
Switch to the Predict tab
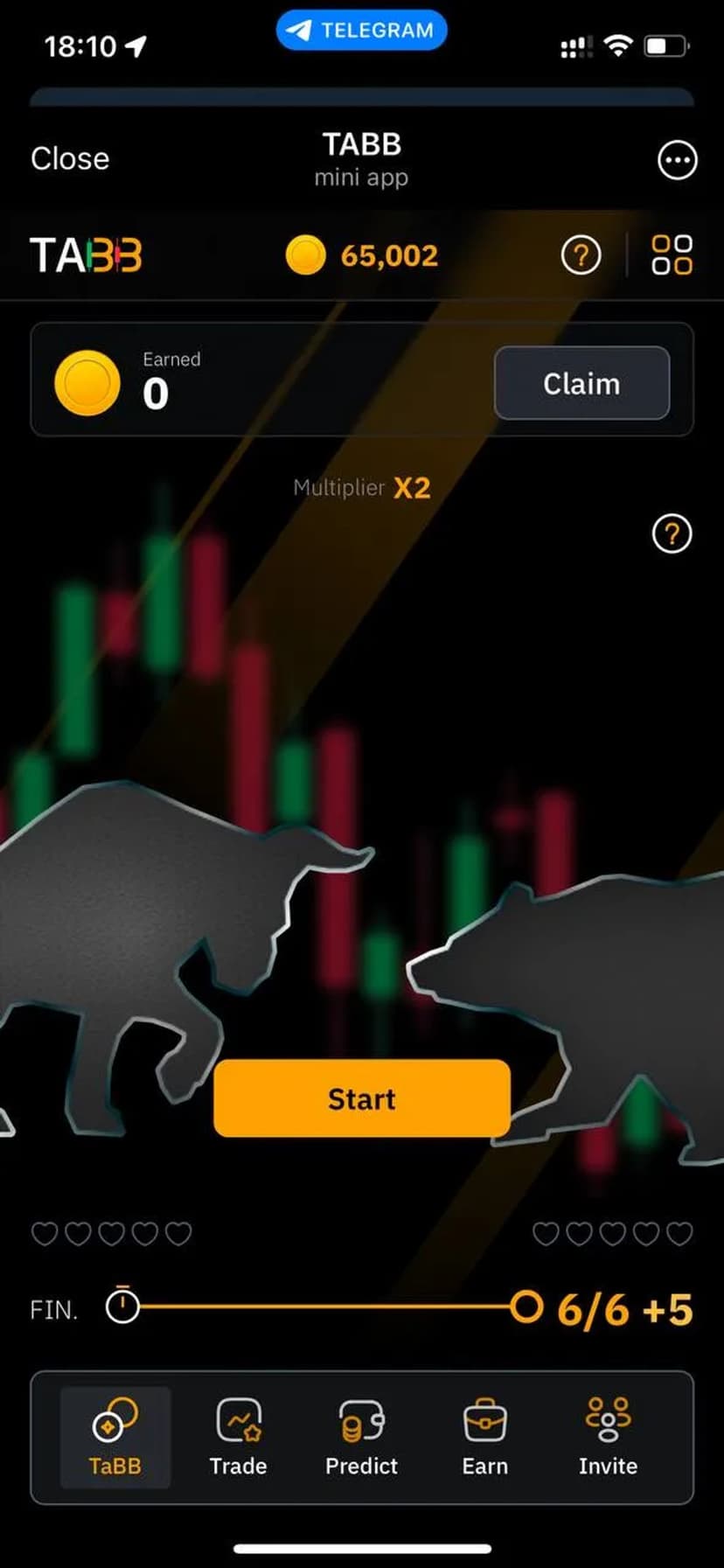pos(361,1438)
